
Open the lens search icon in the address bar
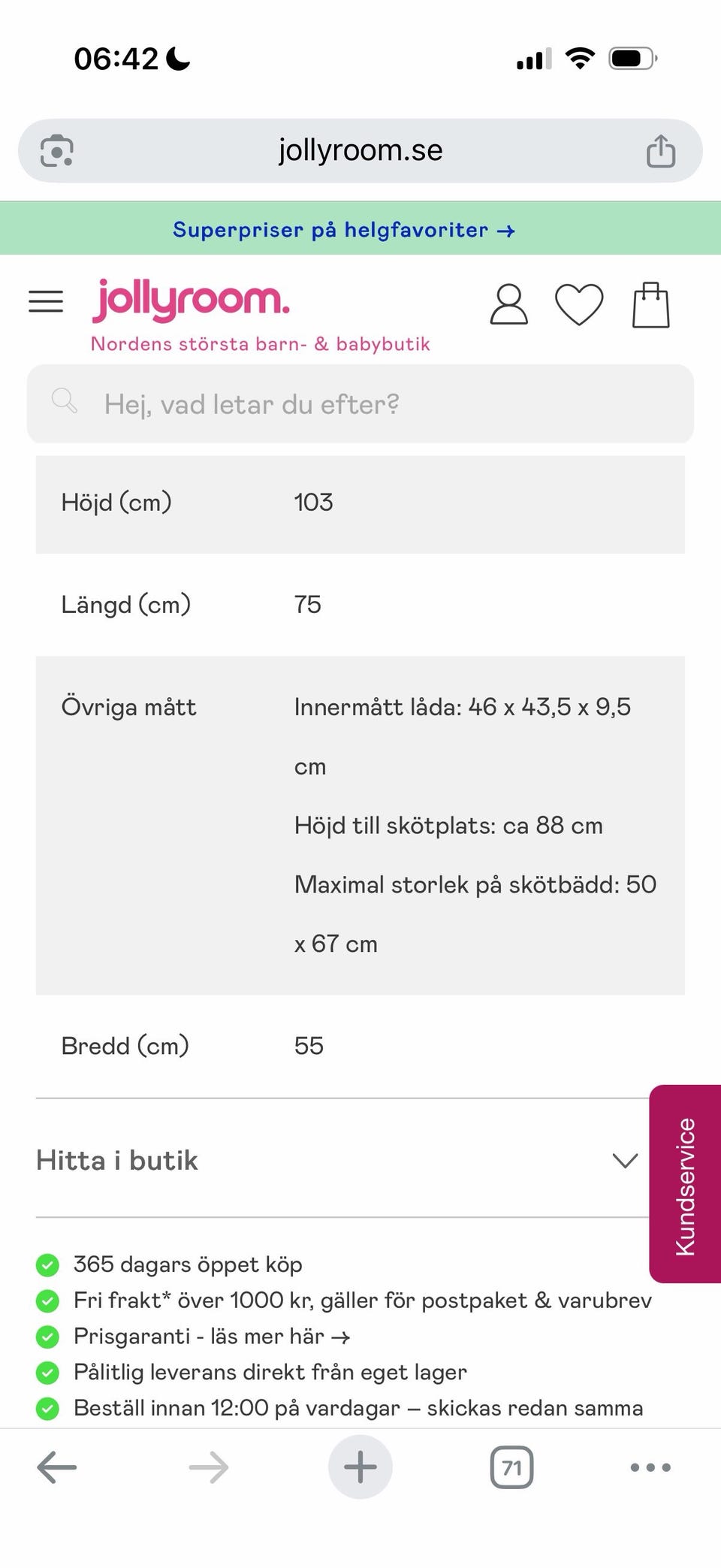(57, 150)
